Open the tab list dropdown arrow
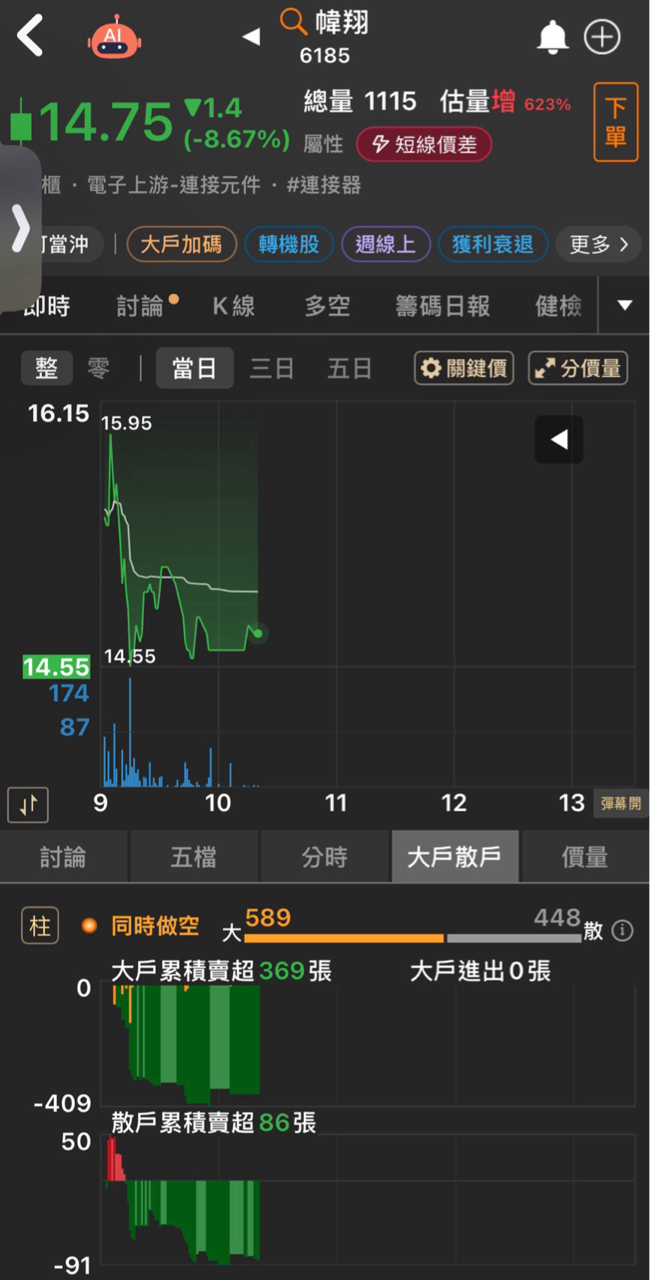Image resolution: width=650 pixels, height=1280 pixels. (625, 306)
